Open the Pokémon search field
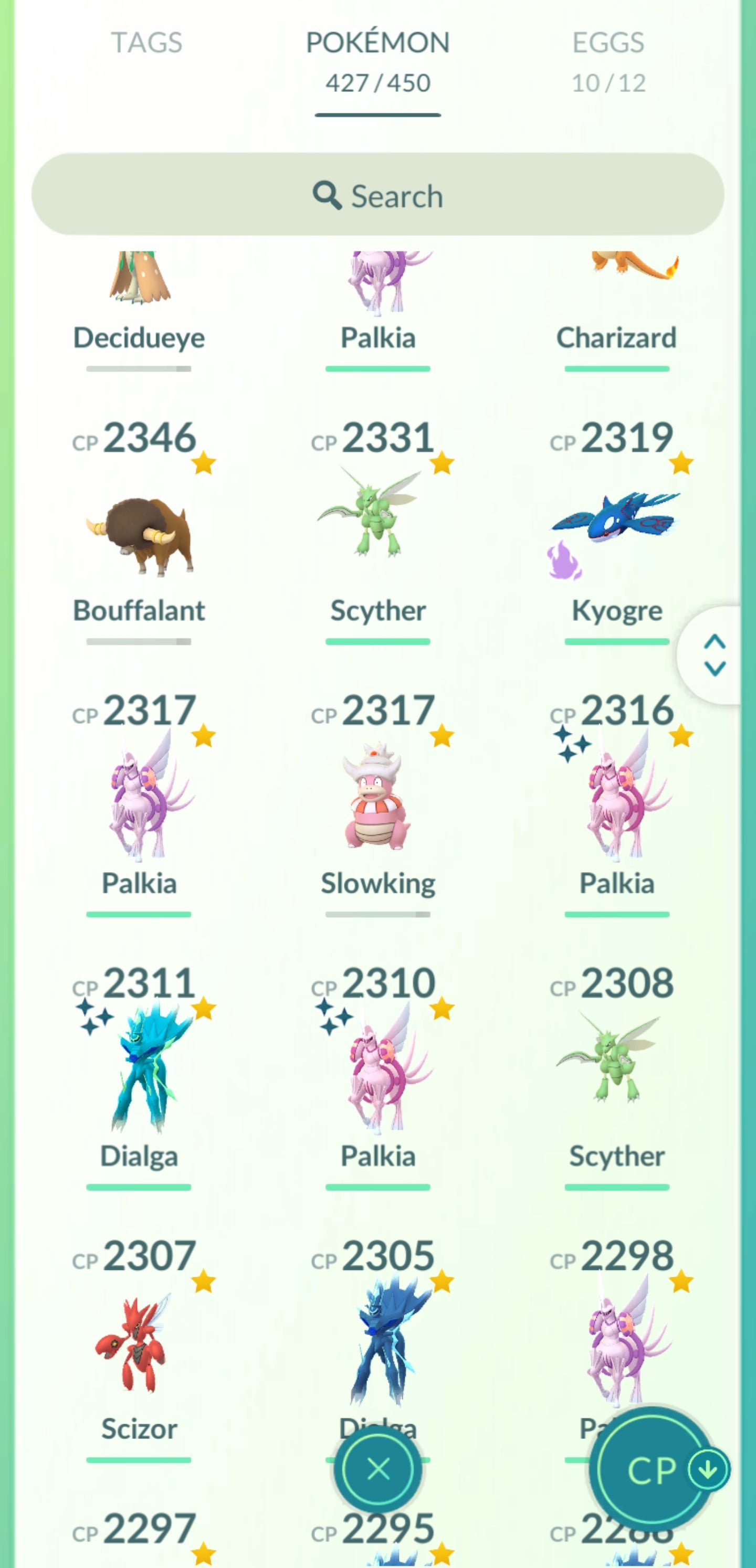756x1568 pixels. (377, 195)
